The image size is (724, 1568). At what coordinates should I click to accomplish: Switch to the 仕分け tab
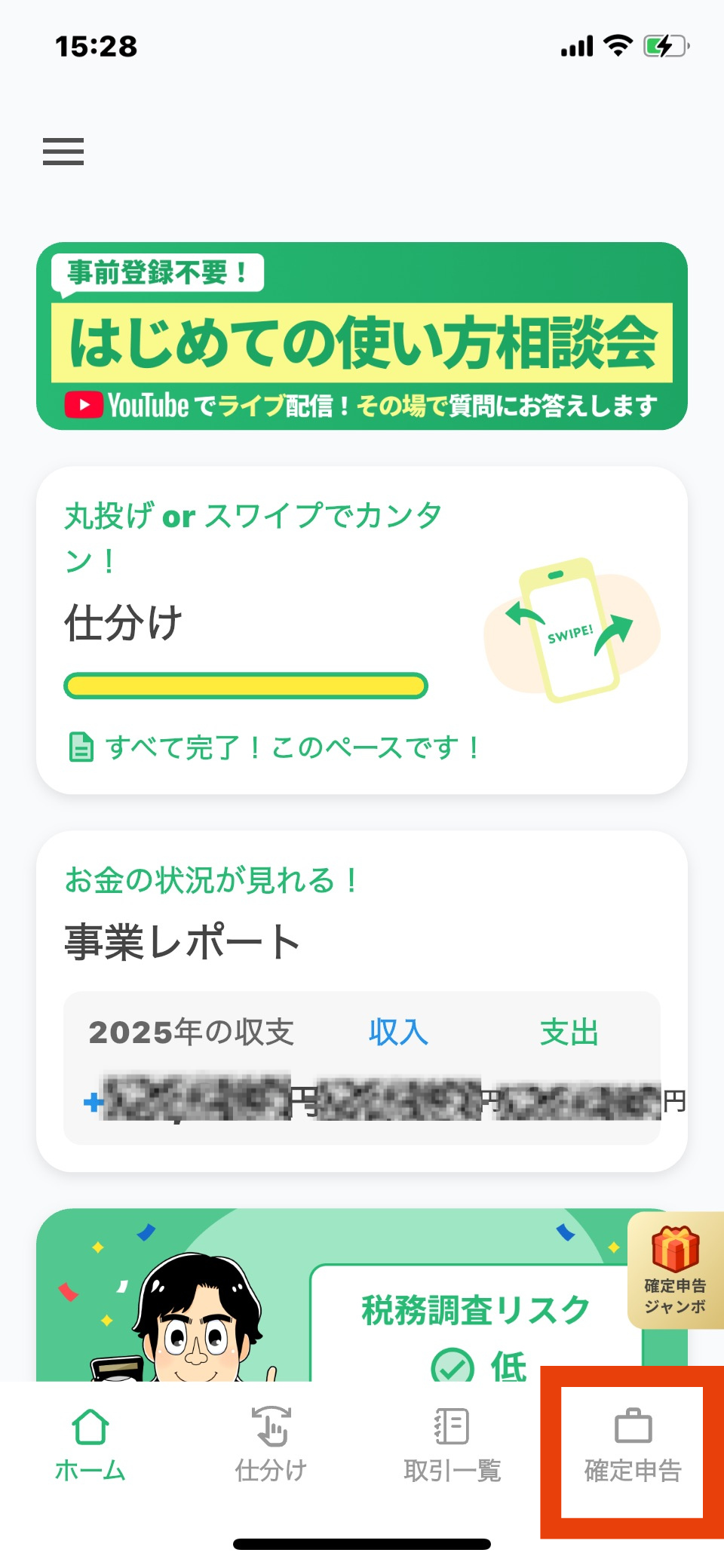tap(271, 1445)
